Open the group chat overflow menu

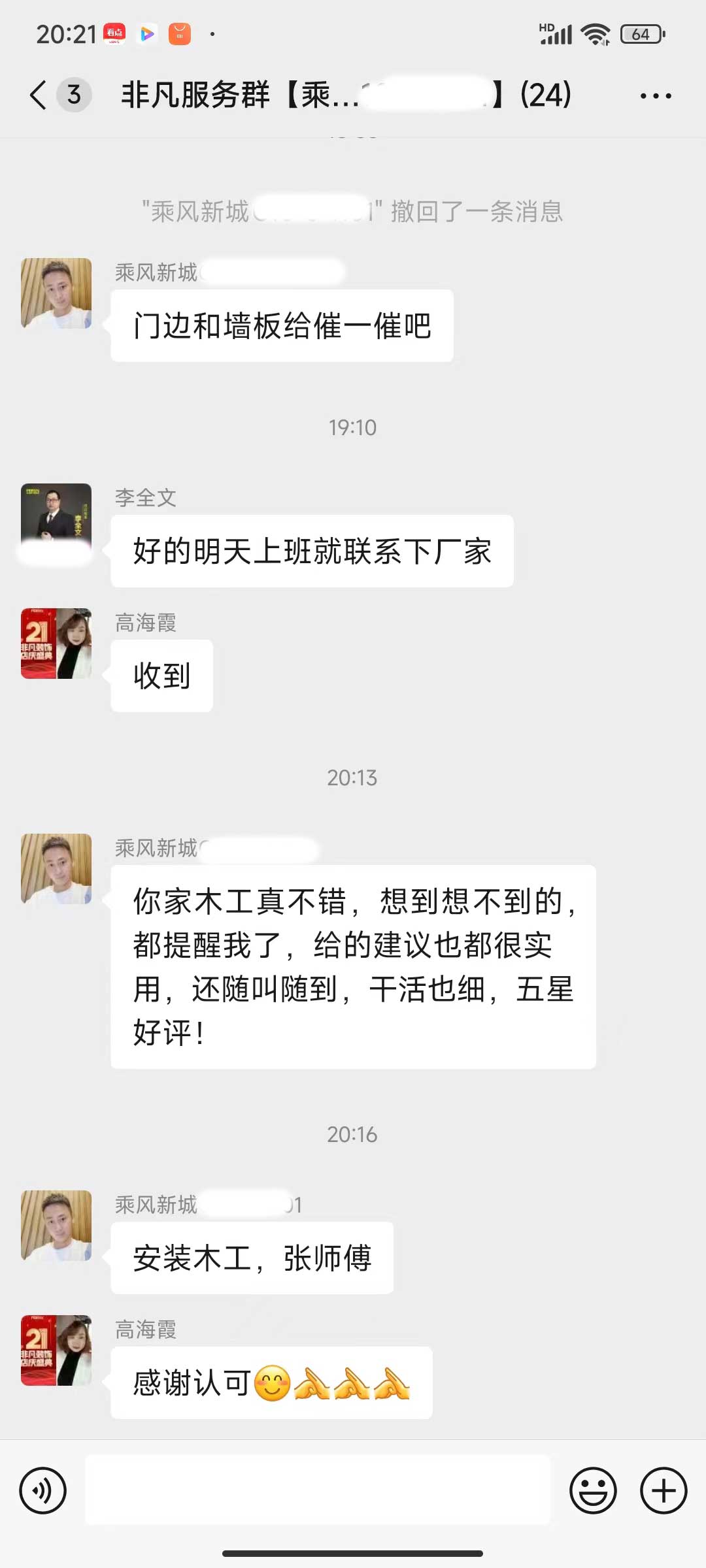point(655,95)
